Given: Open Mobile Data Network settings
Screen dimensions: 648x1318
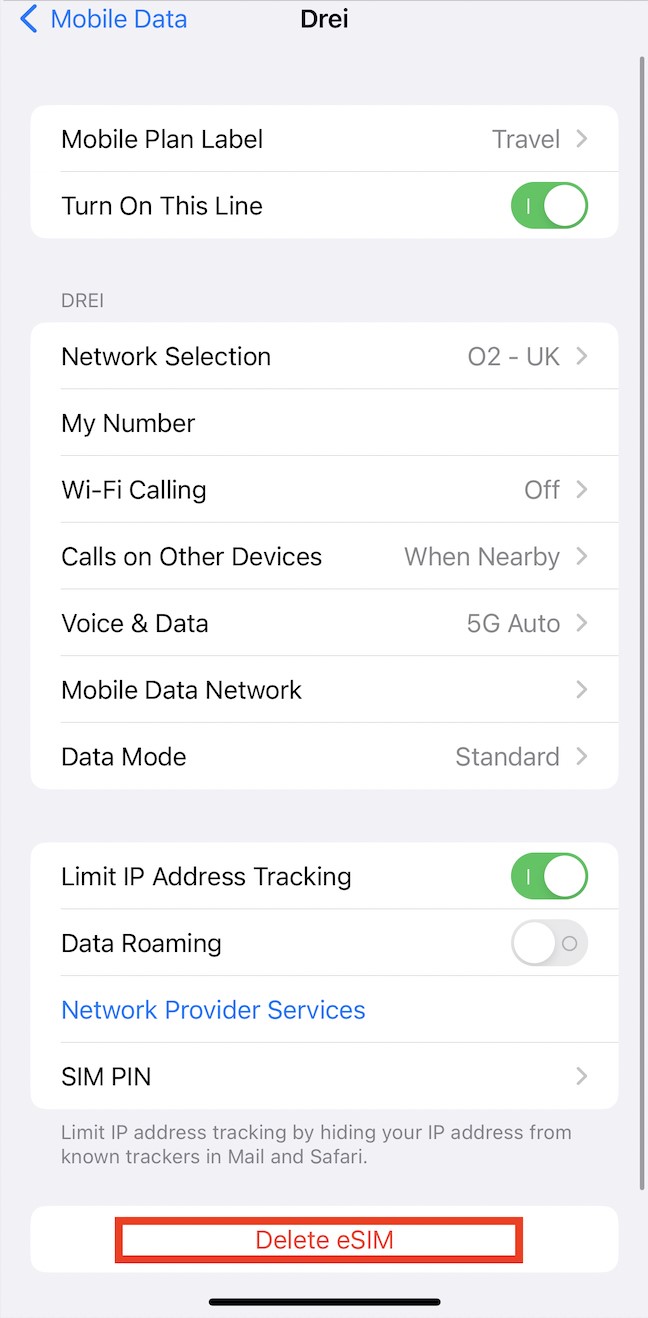Looking at the screenshot, I should tap(324, 690).
